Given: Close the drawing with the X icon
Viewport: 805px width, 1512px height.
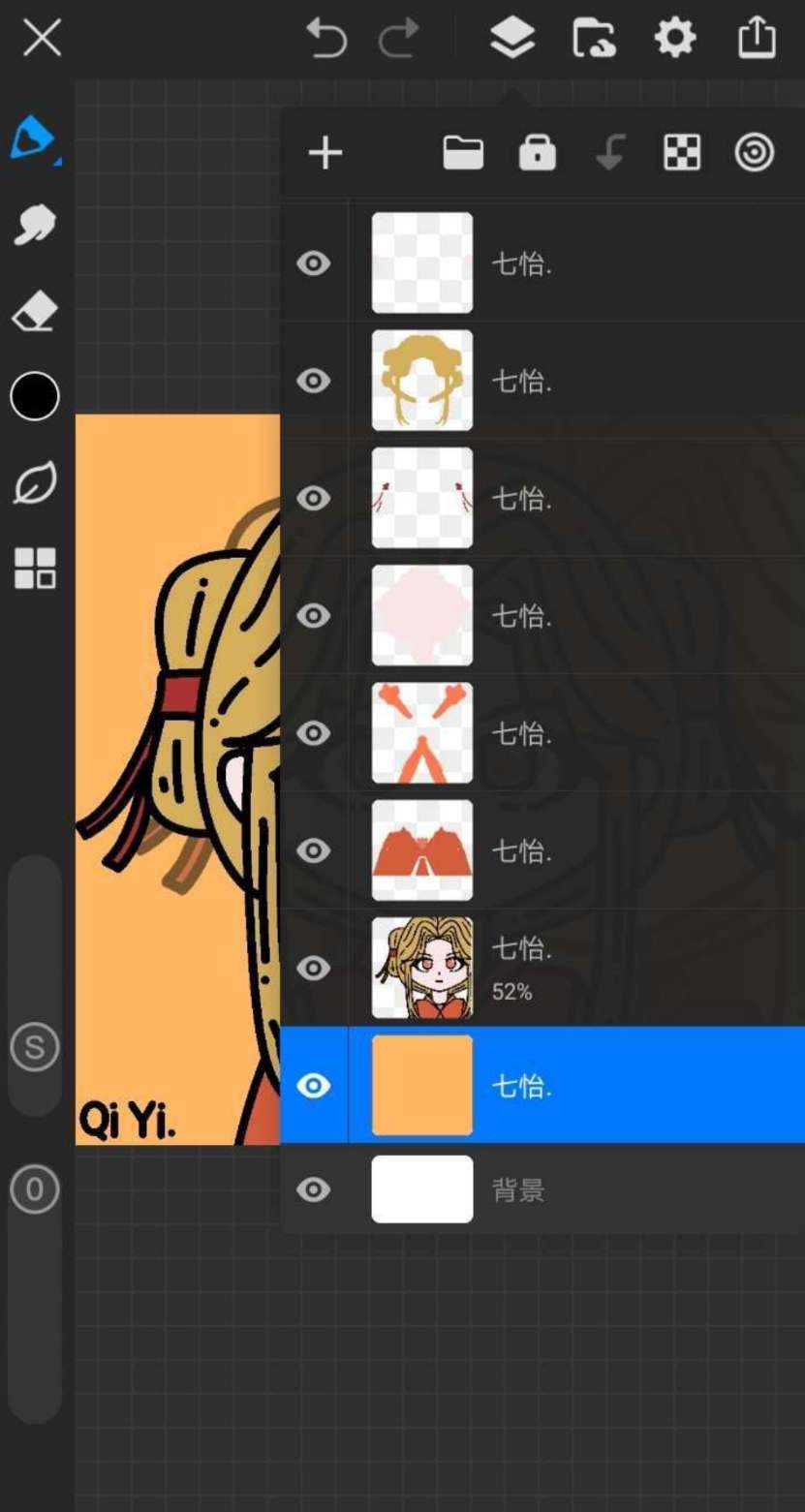Looking at the screenshot, I should click(42, 39).
